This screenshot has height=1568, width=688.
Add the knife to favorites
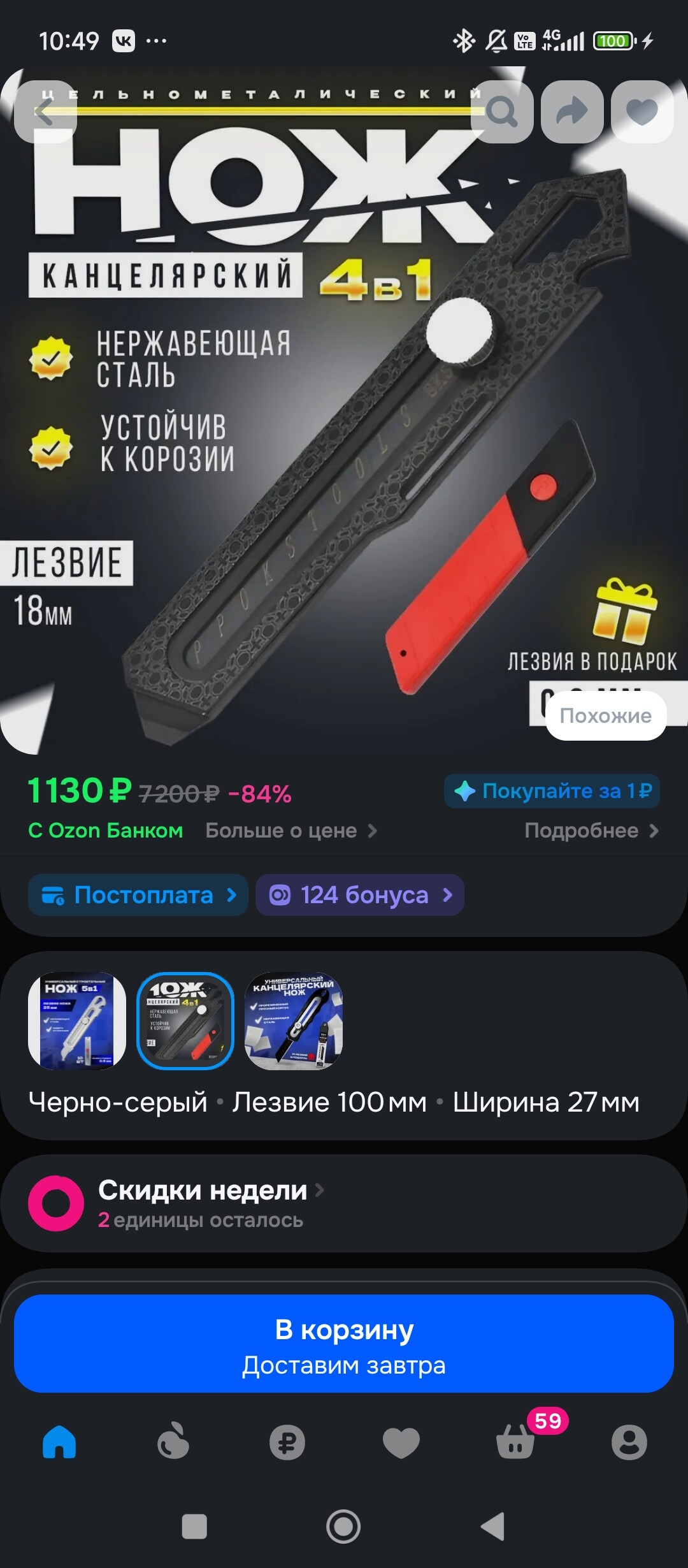(x=641, y=112)
